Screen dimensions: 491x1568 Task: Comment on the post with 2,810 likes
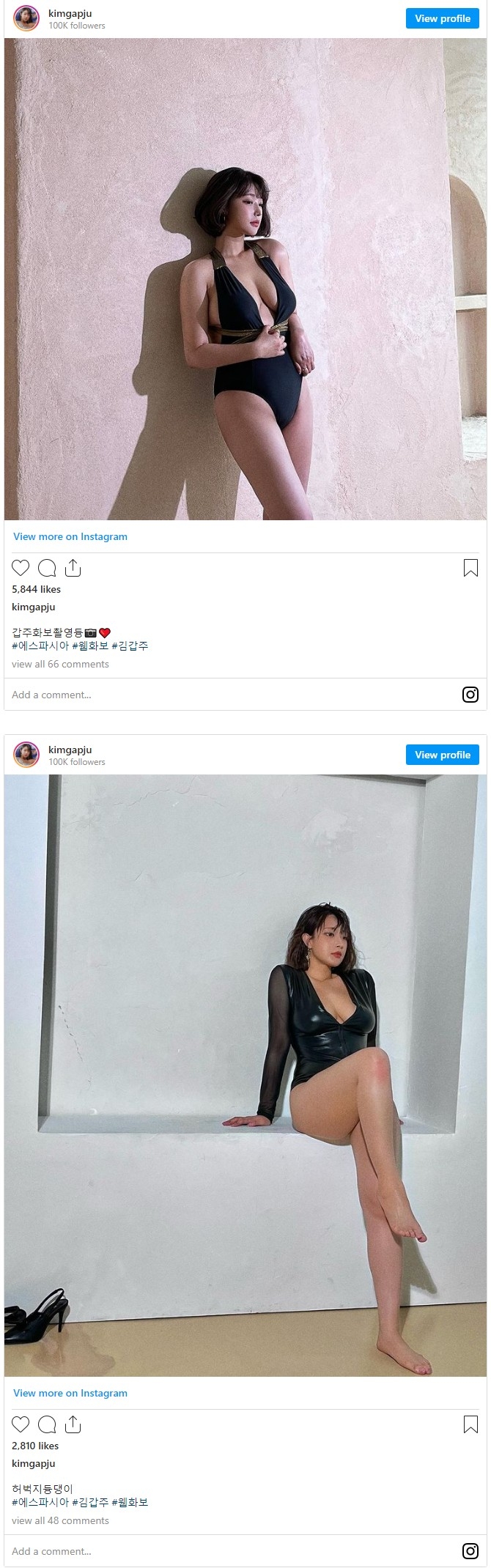(47, 1424)
